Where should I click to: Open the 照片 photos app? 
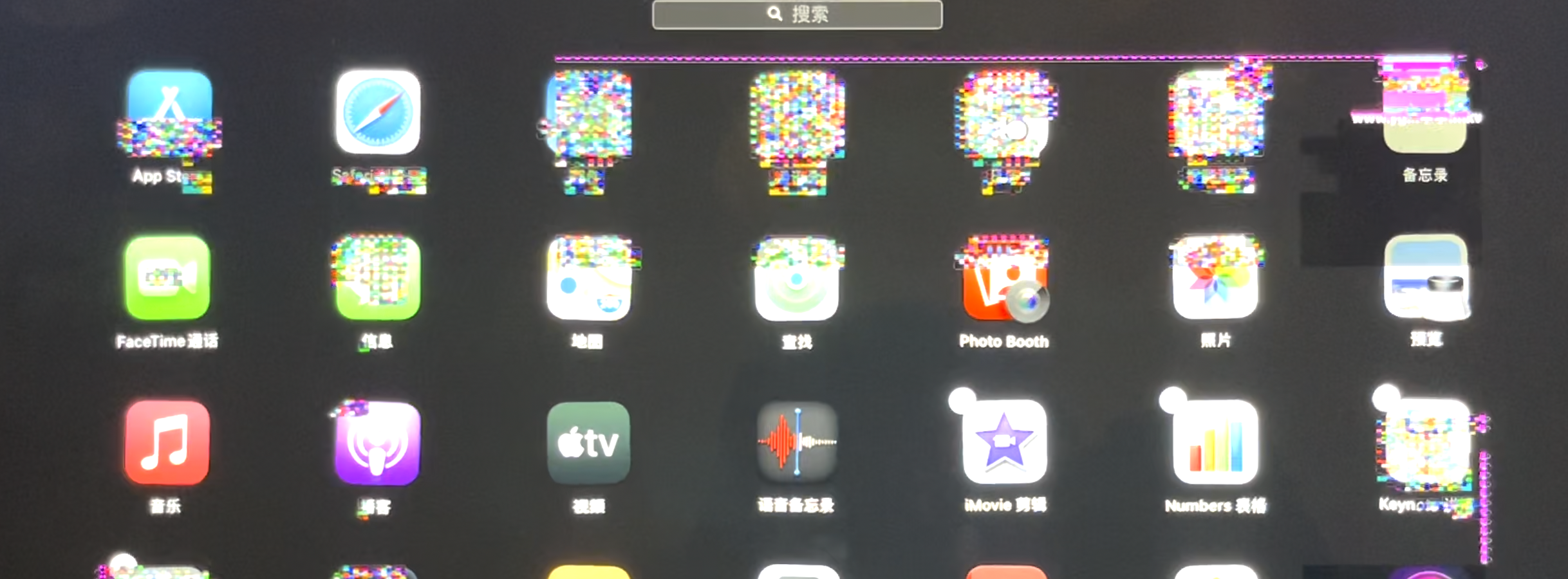tap(1215, 278)
